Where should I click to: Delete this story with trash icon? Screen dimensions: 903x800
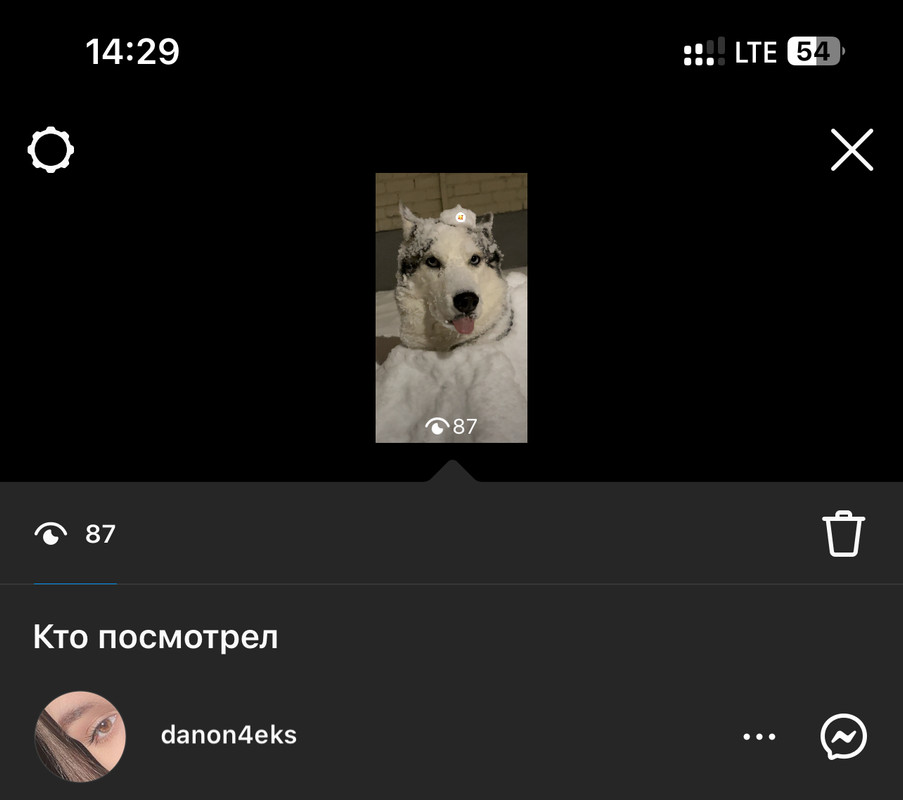click(x=843, y=534)
